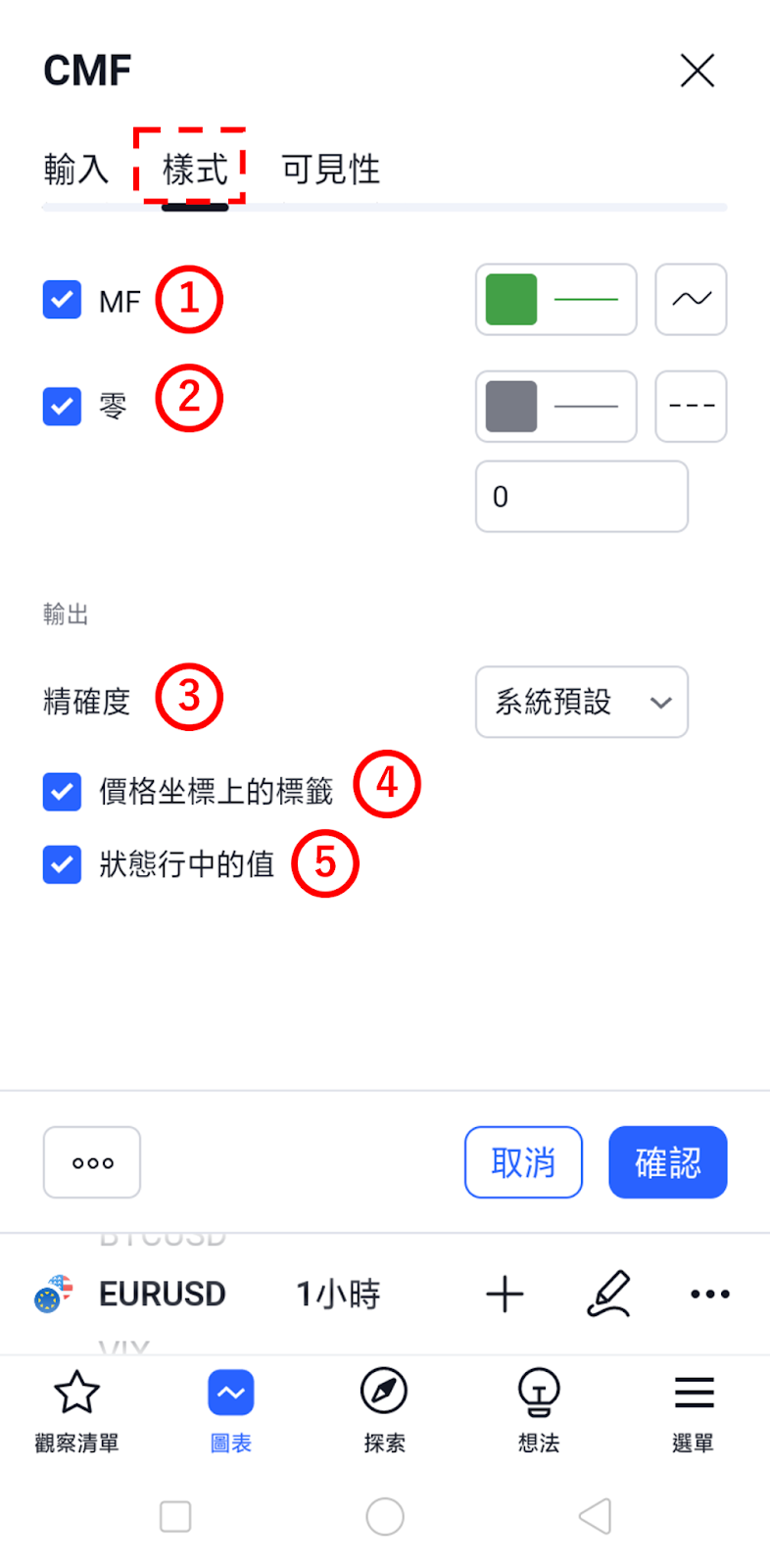The image size is (770, 1568).
Task: Disable 狀態行中的值 checkbox
Action: tap(62, 864)
